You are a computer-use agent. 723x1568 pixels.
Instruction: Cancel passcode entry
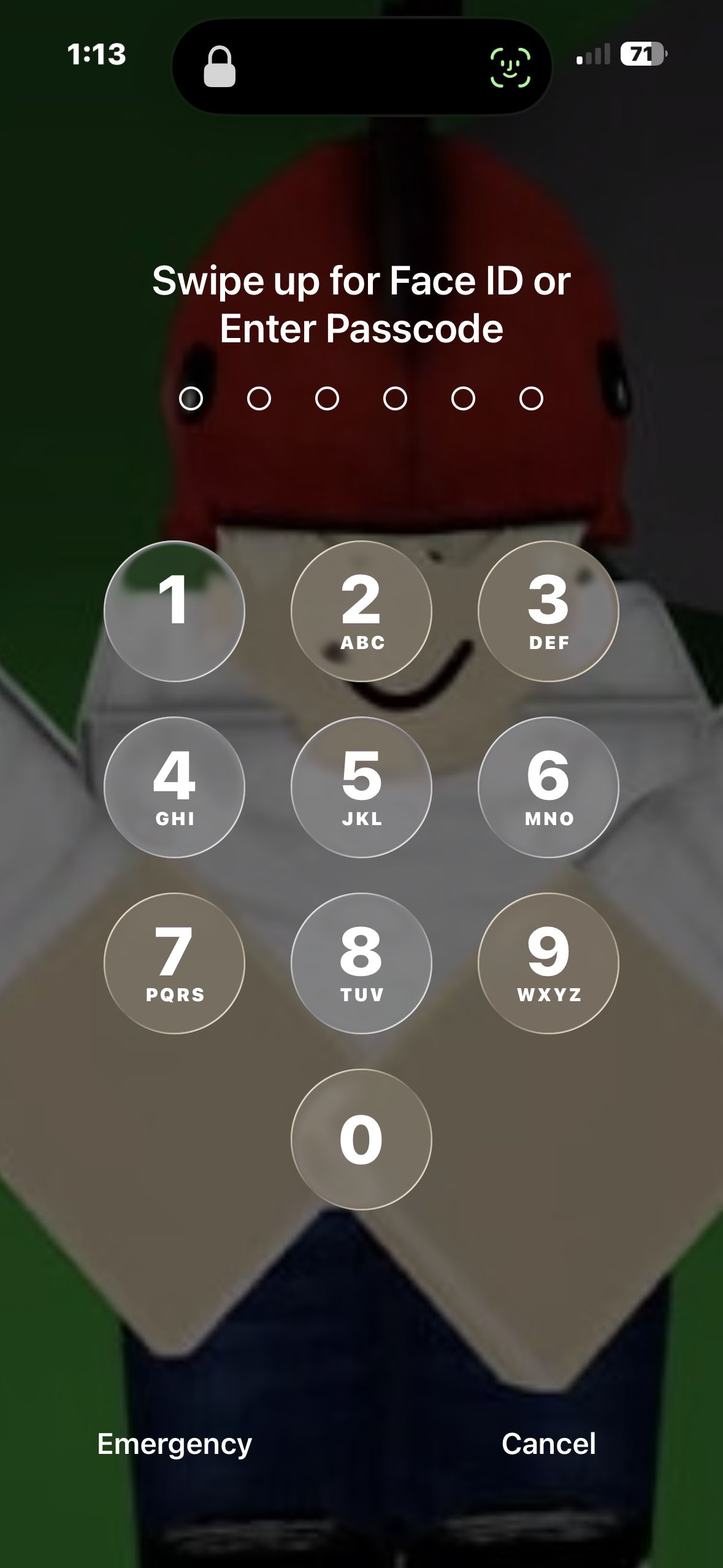(548, 1443)
